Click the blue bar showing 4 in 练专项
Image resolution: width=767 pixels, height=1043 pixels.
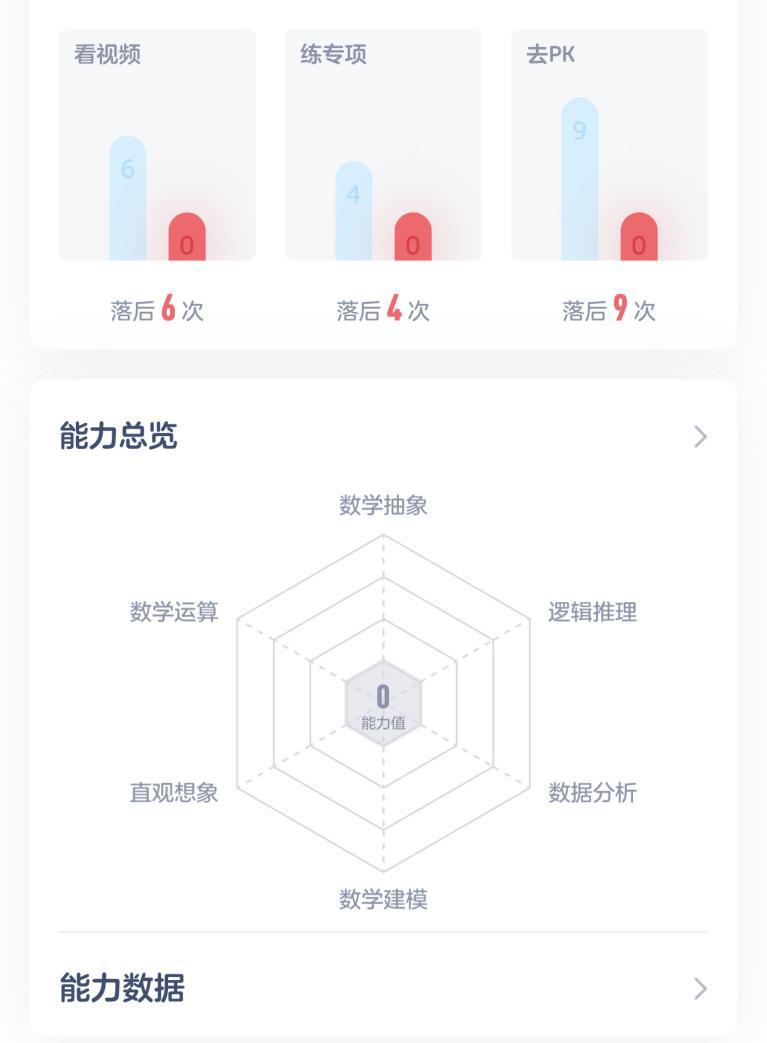pyautogui.click(x=351, y=210)
